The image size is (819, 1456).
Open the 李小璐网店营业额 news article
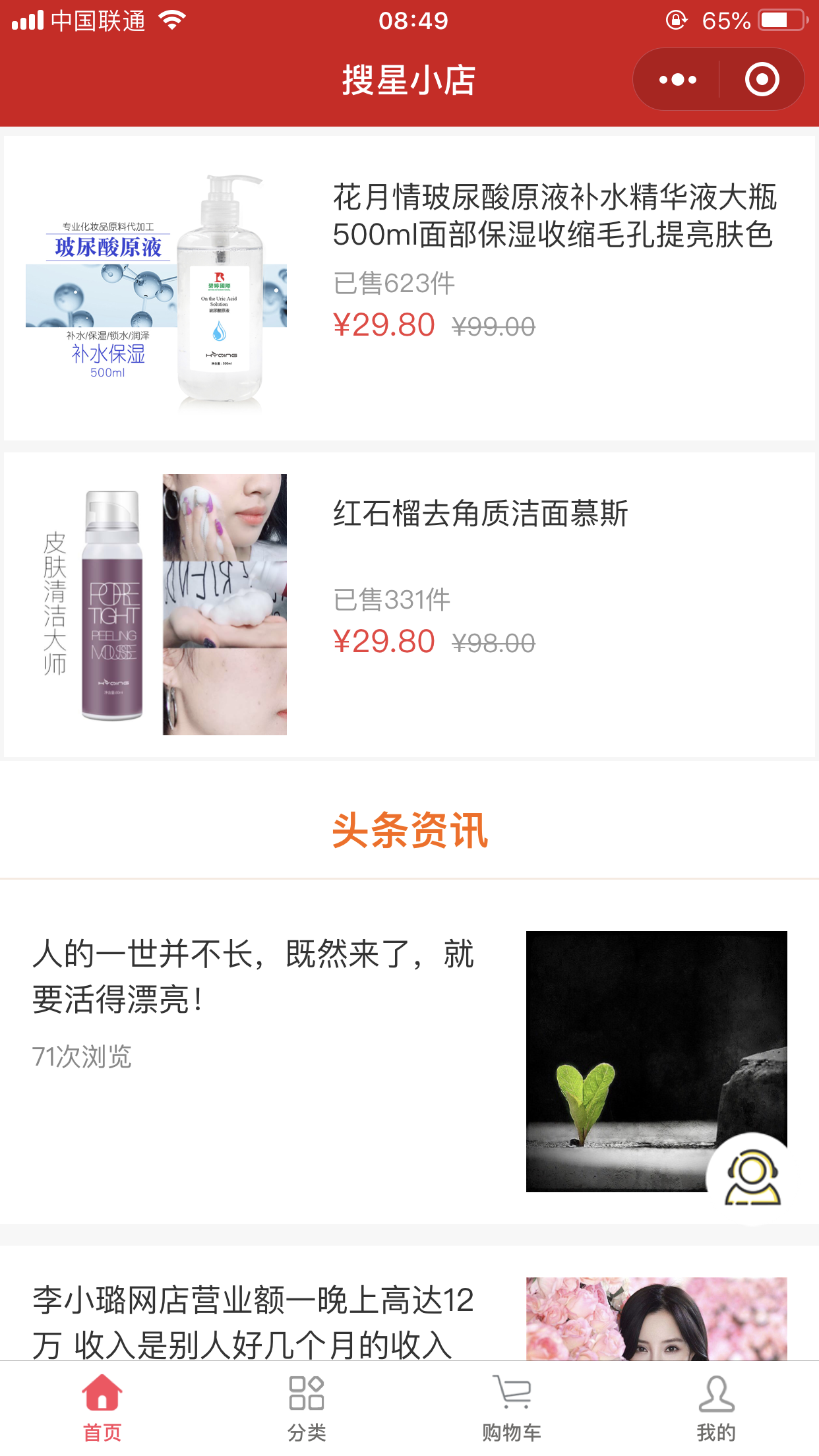(253, 1321)
